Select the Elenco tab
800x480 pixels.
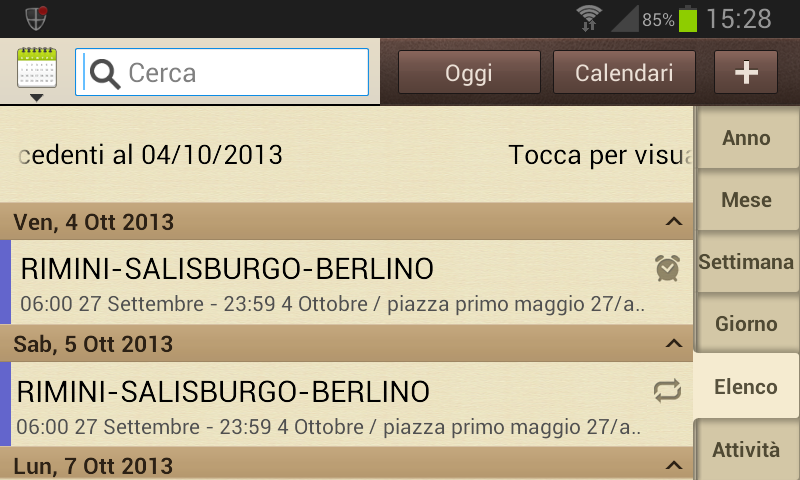click(x=746, y=387)
